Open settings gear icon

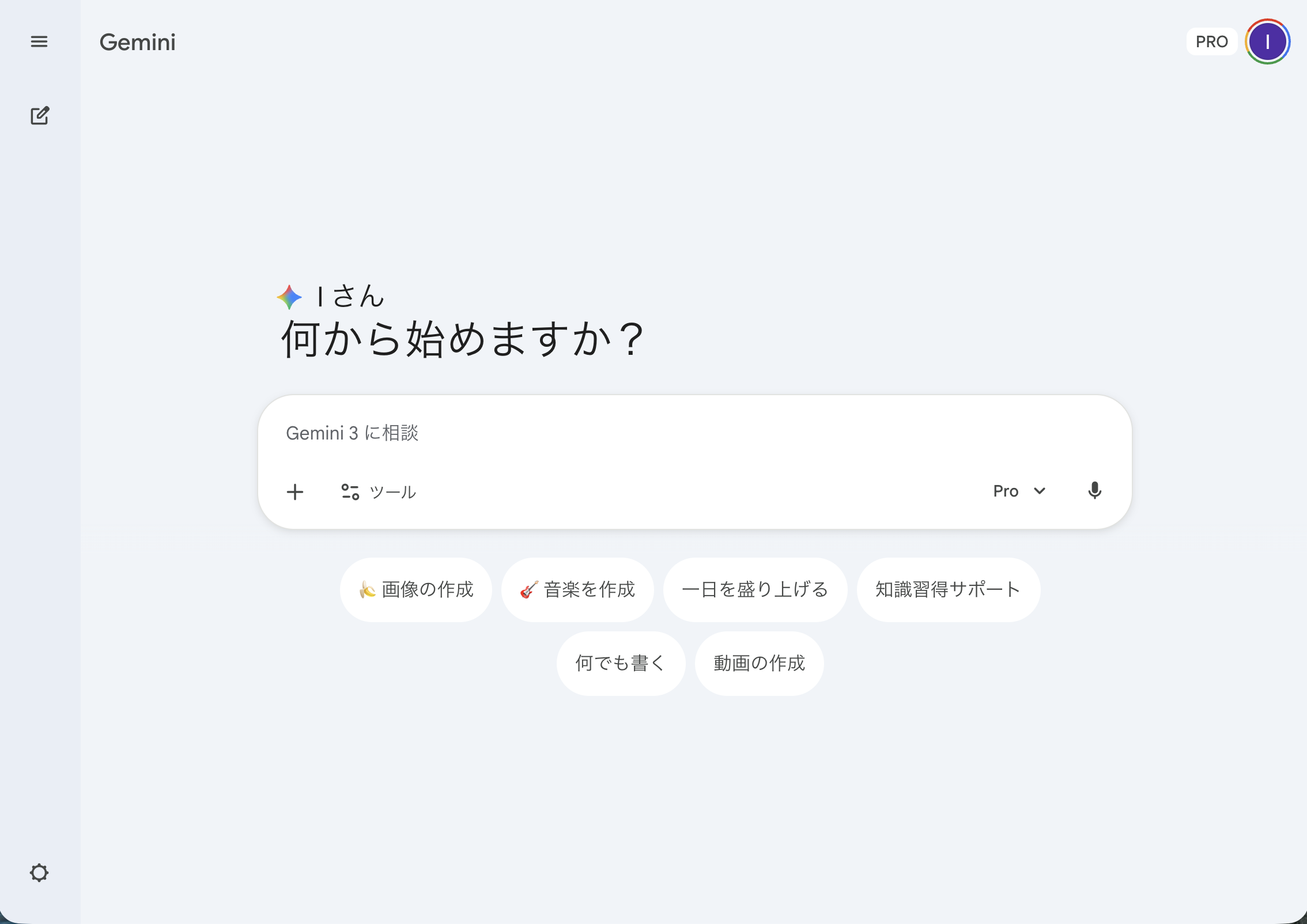tap(39, 872)
